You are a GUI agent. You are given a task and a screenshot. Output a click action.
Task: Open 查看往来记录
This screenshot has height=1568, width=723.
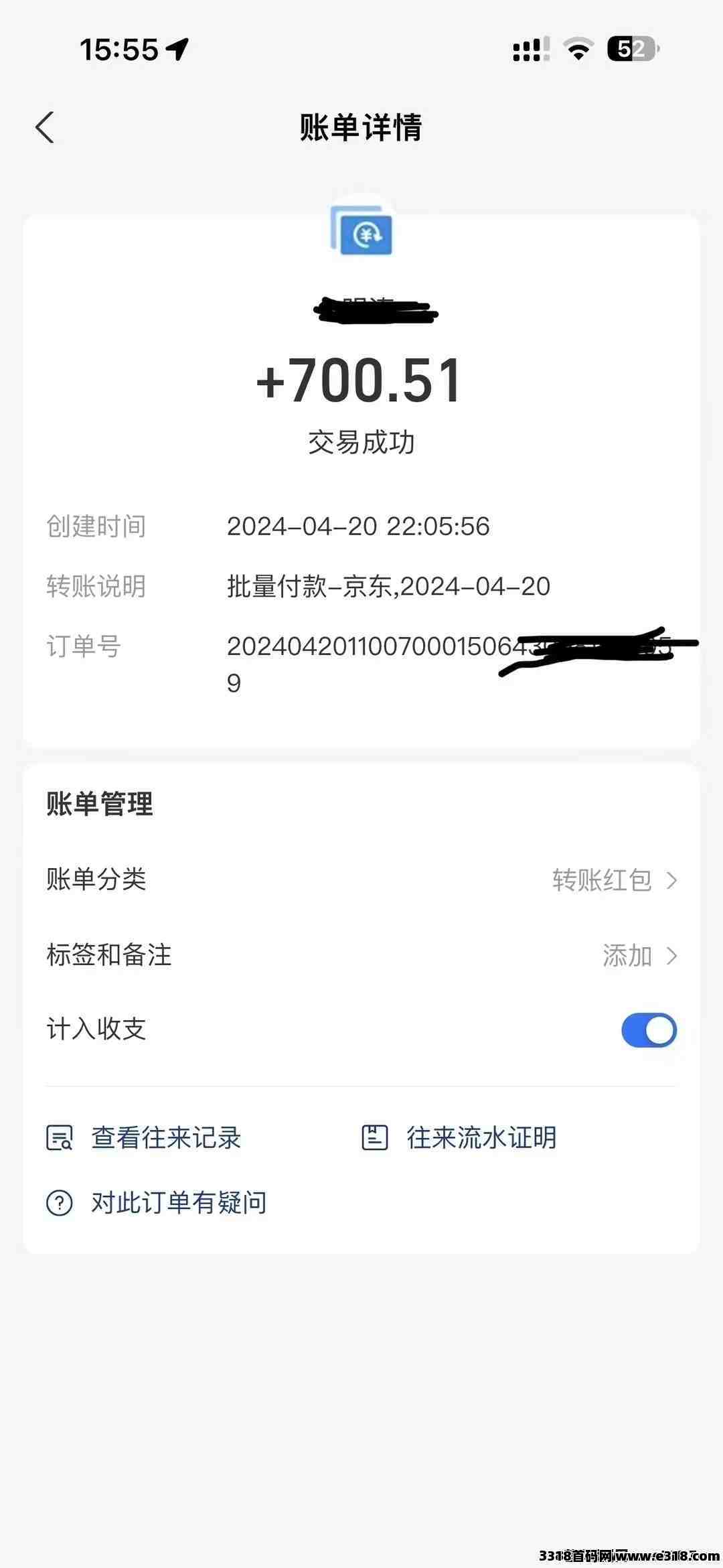click(x=144, y=1137)
